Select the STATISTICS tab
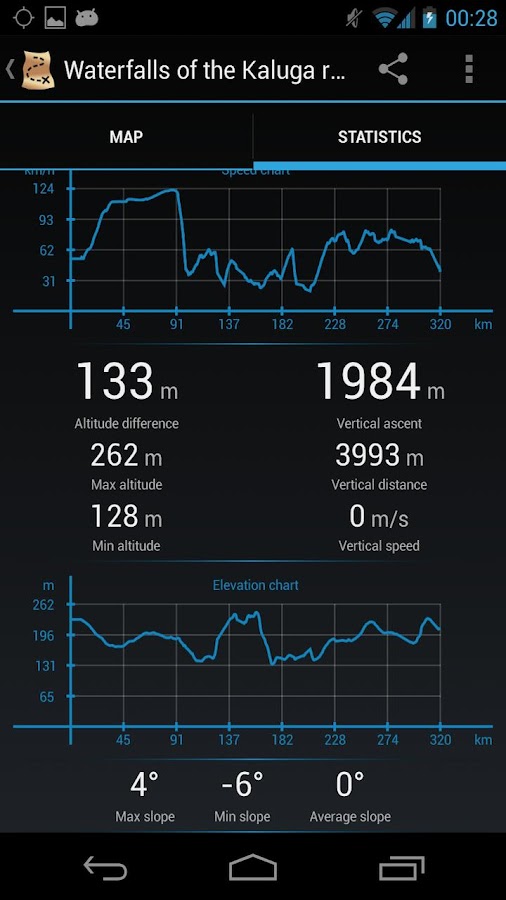This screenshot has height=900, width=506. [x=379, y=137]
